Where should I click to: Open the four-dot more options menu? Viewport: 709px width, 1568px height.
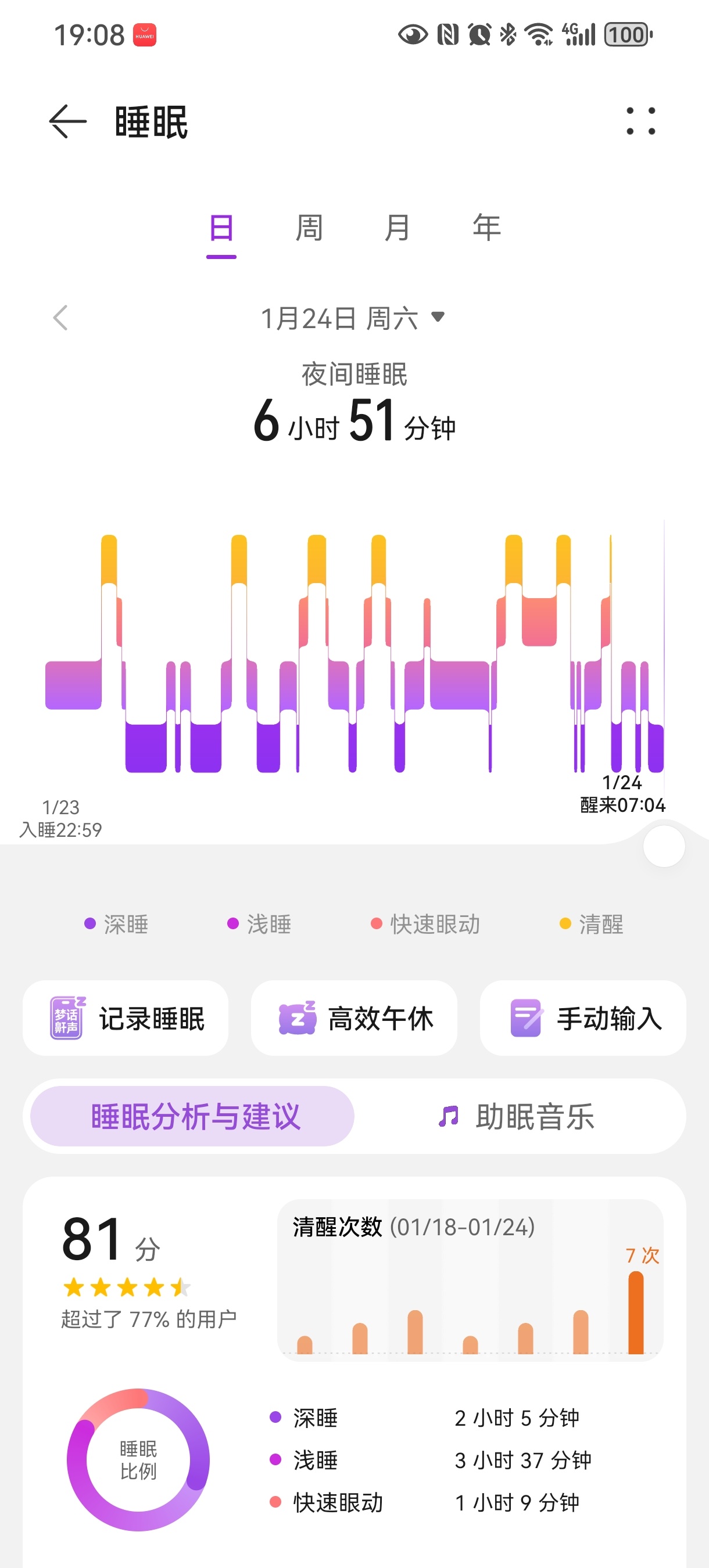[x=641, y=121]
